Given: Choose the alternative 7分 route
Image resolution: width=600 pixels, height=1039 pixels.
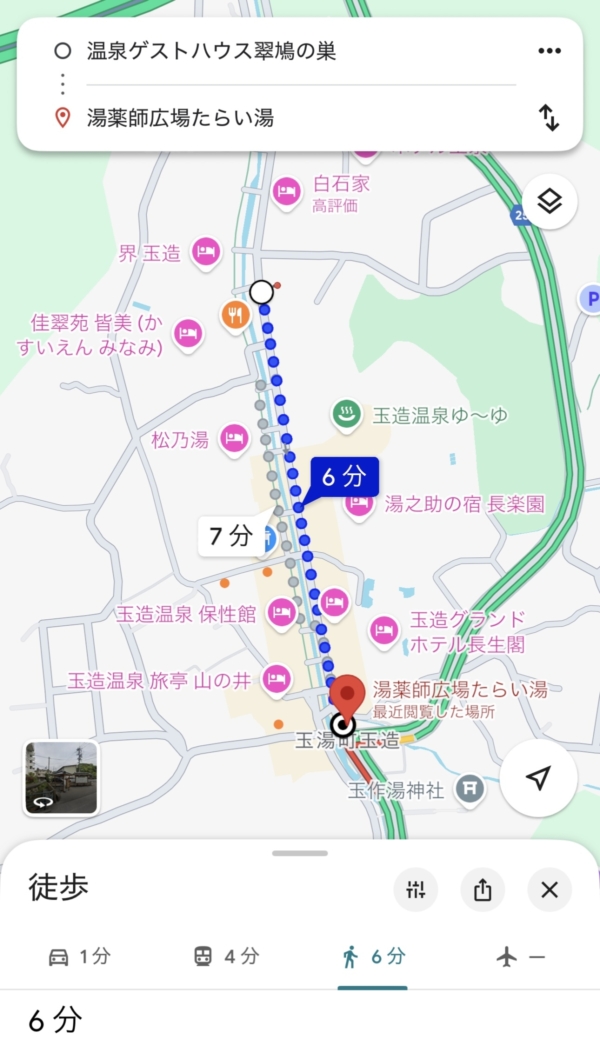Looking at the screenshot, I should [230, 536].
